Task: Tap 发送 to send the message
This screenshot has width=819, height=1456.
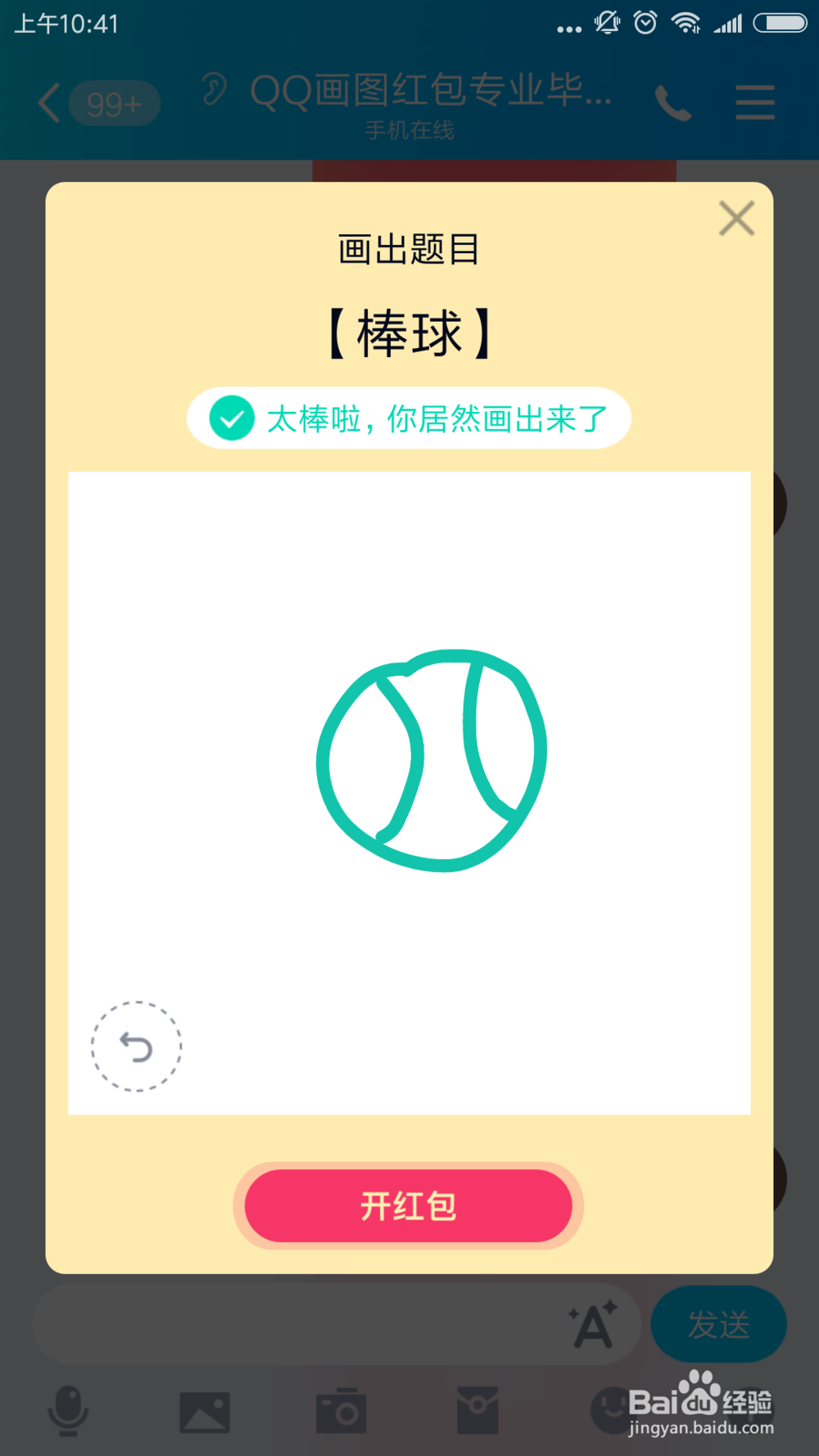Action: 719,1323
